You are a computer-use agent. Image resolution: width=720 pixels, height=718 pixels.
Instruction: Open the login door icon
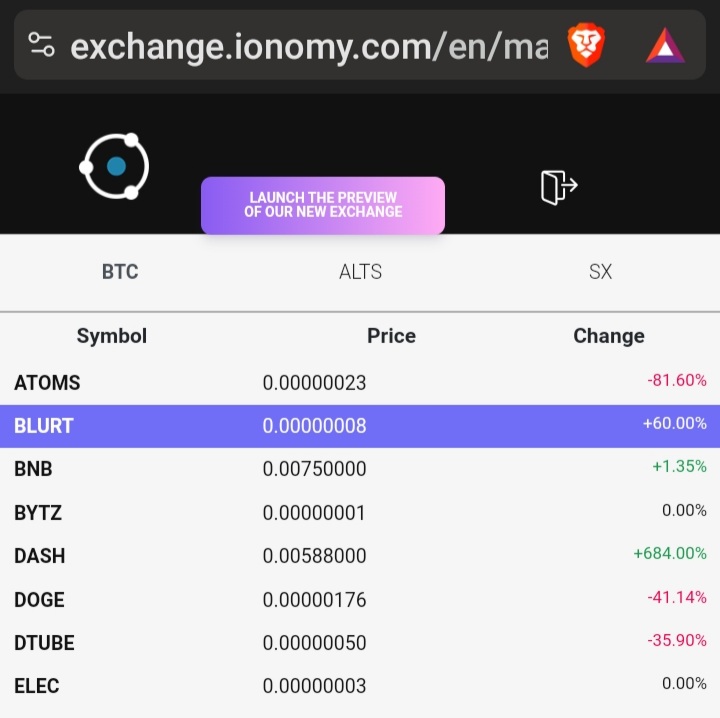pos(559,187)
